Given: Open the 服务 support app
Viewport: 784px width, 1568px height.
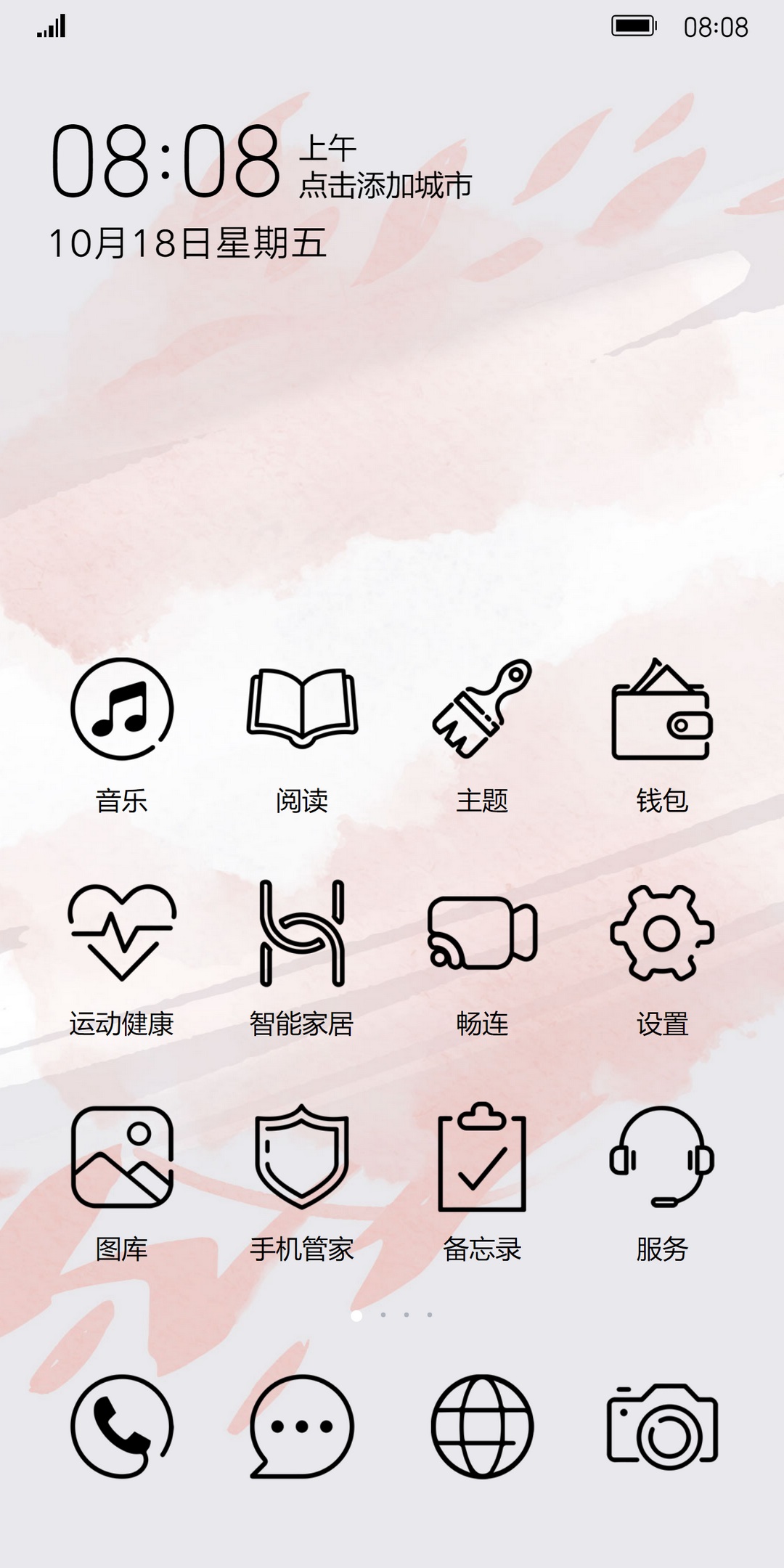Looking at the screenshot, I should [662, 1157].
